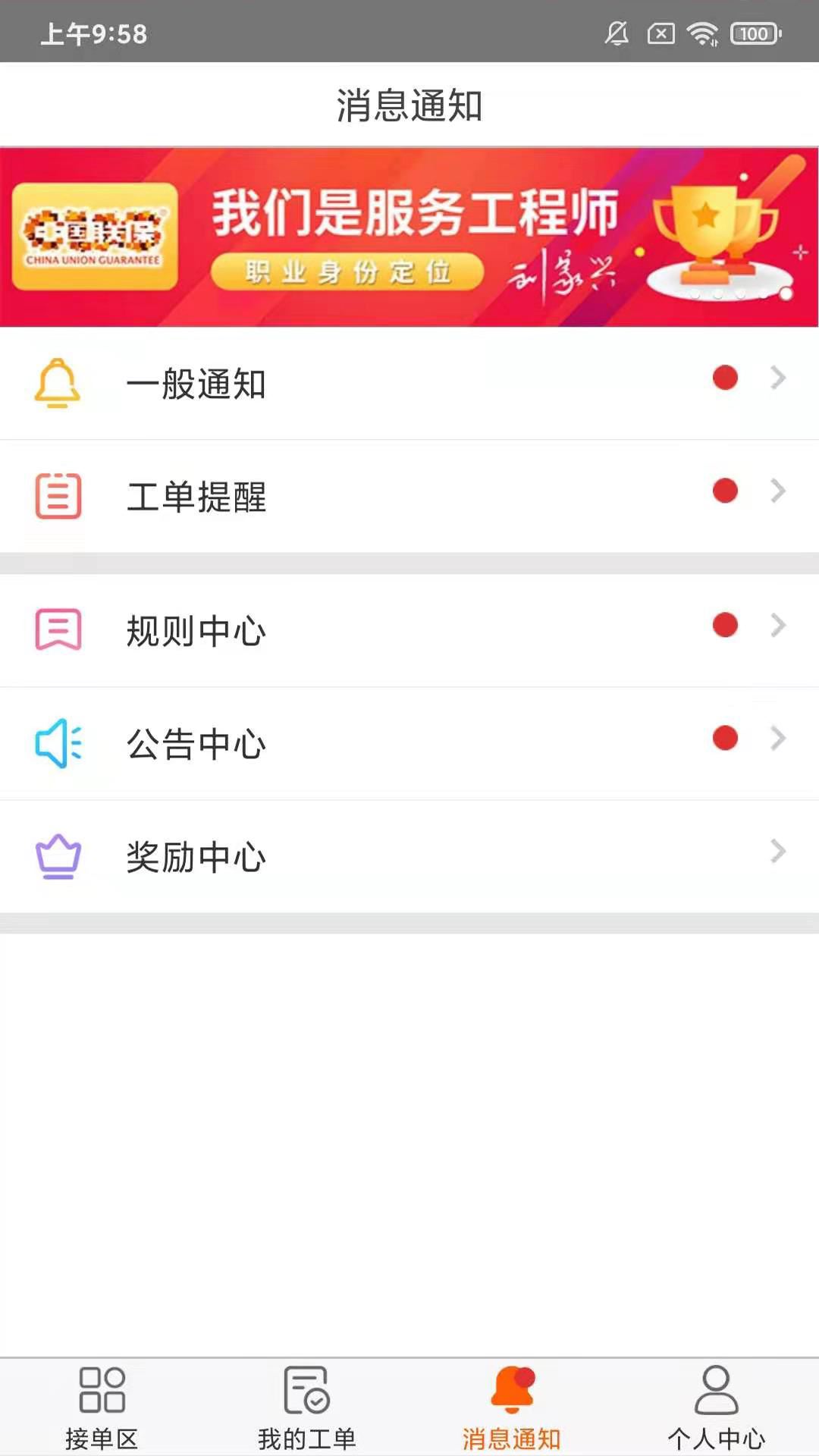Tap the red notification dot beside 工单提醒
Image resolution: width=819 pixels, height=1456 pixels.
pos(725,491)
